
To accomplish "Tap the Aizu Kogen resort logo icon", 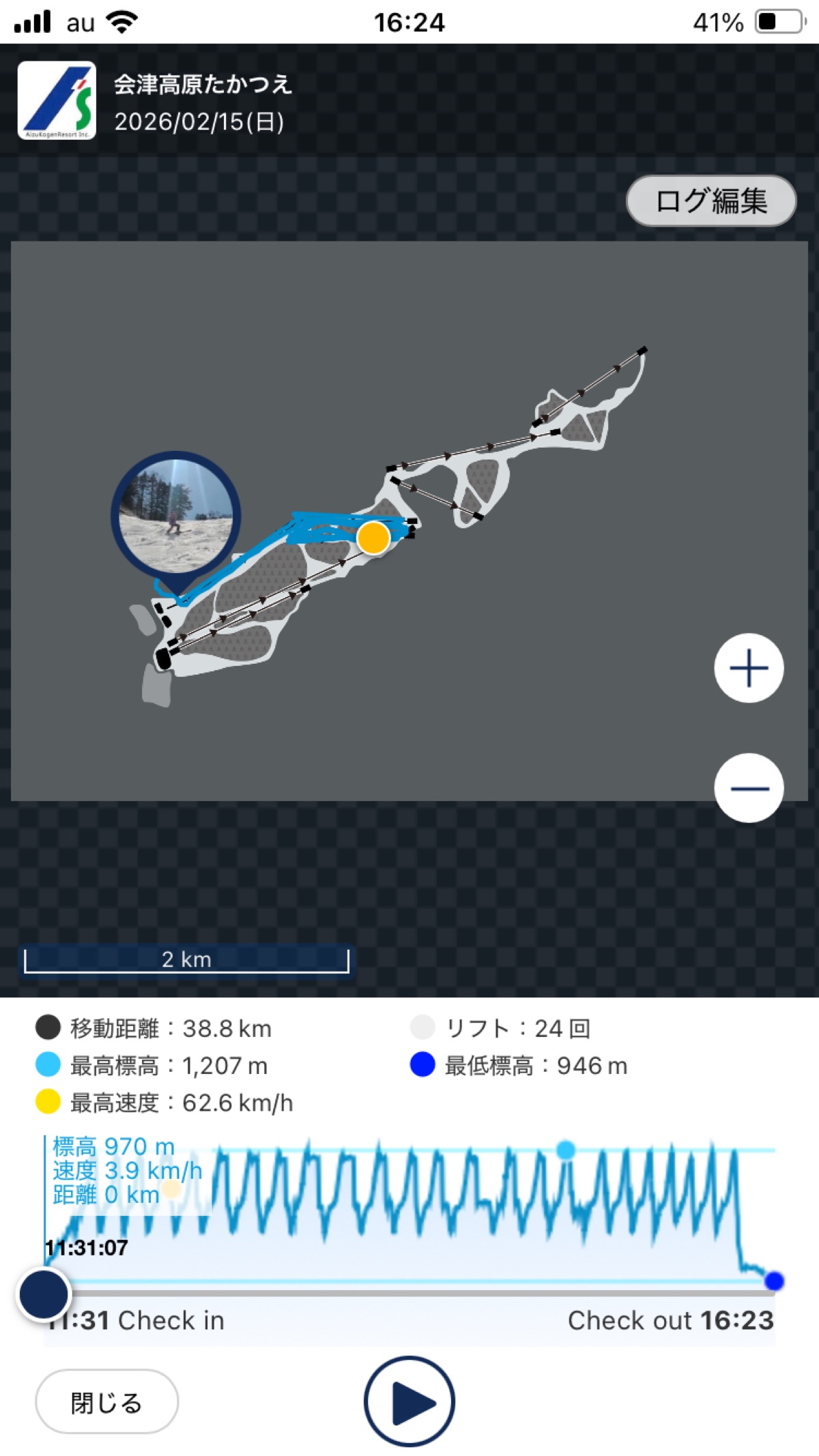I will pos(58,100).
